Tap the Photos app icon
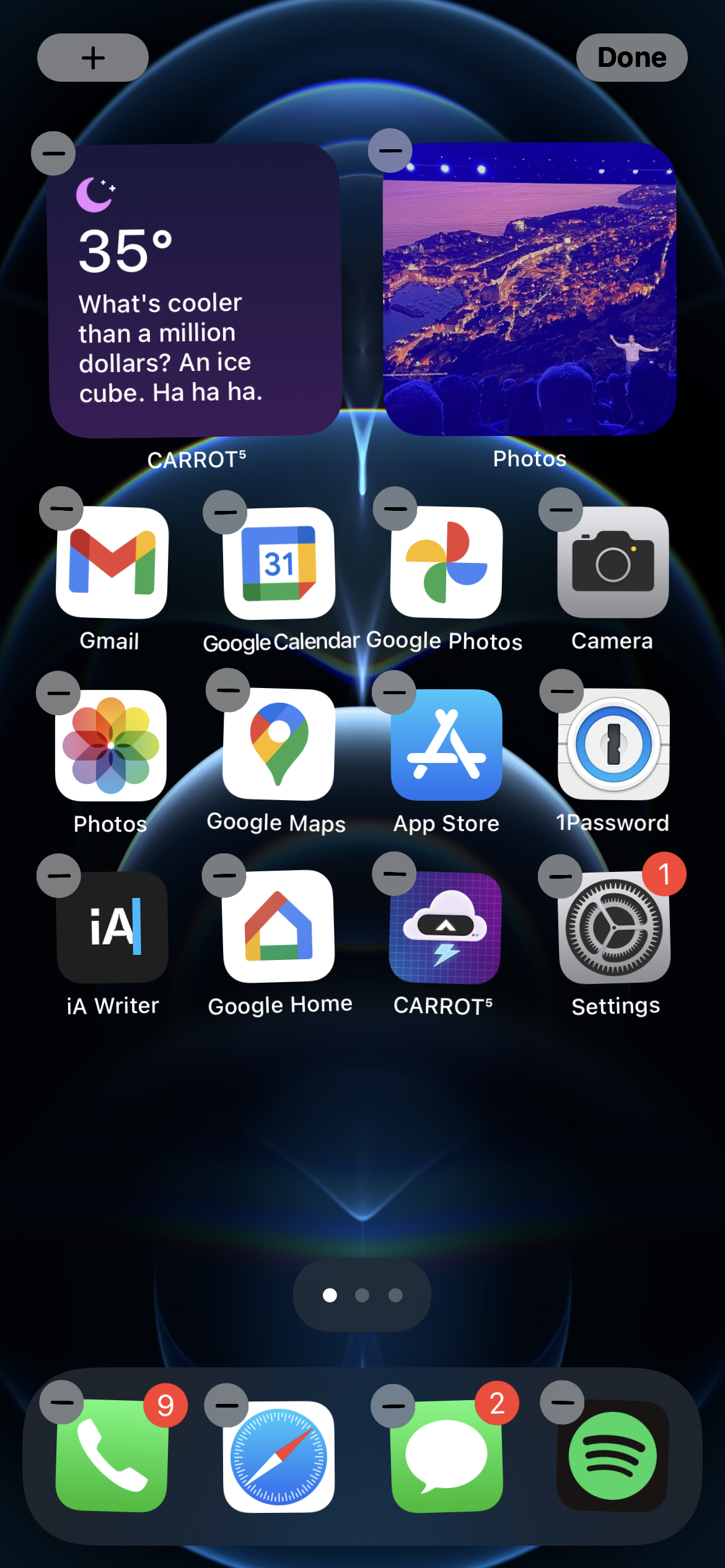Screen dimensions: 725x1568 click(x=111, y=745)
